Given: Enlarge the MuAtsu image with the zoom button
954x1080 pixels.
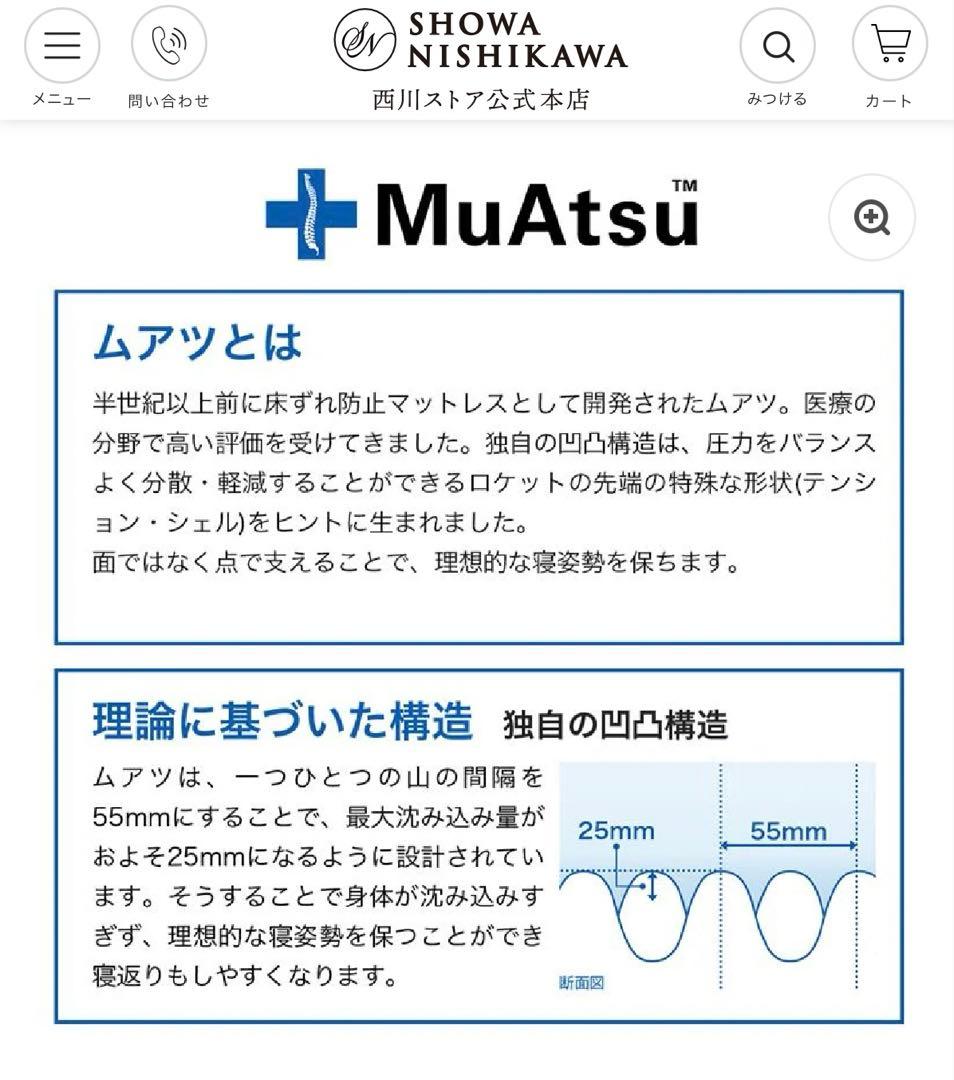Looking at the screenshot, I should coord(872,218).
